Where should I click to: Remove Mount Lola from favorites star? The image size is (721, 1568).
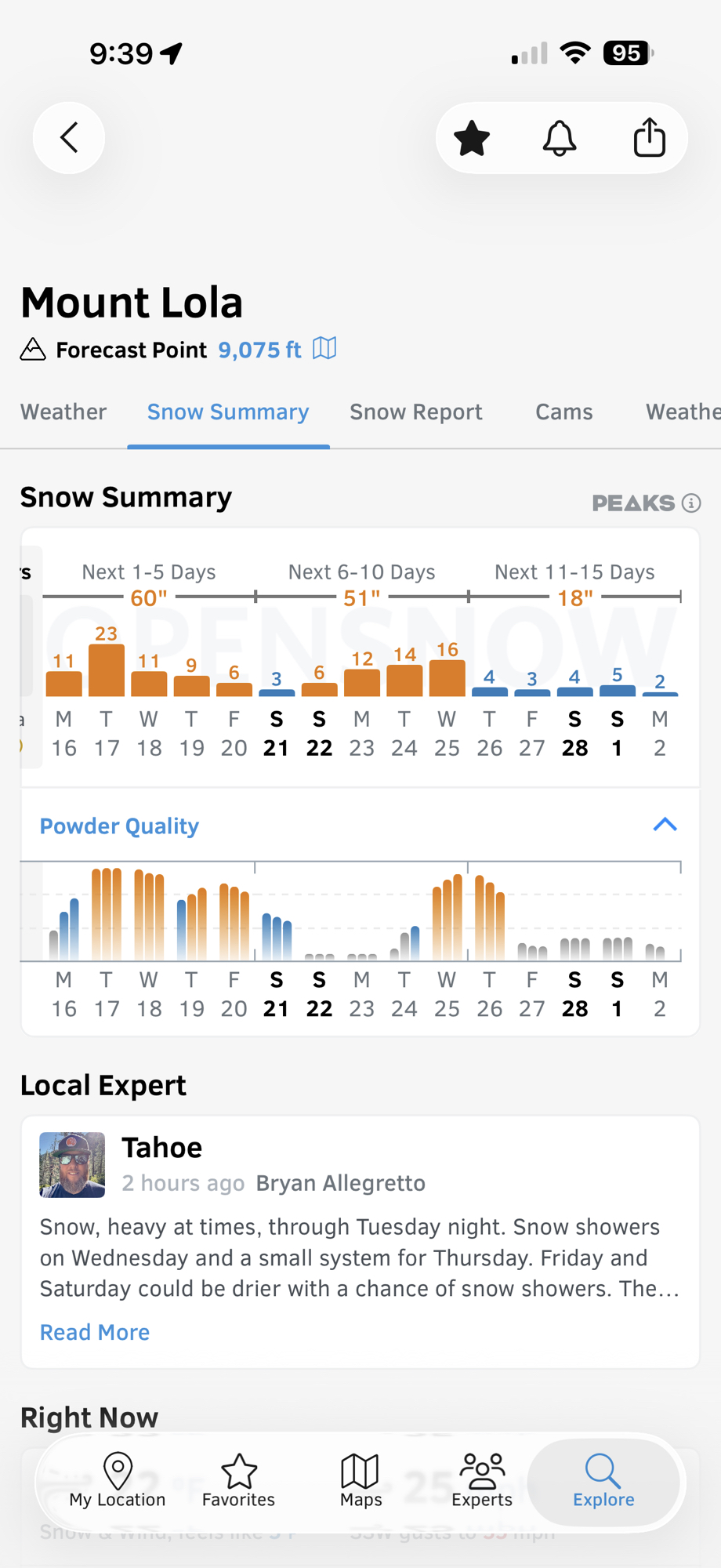pos(472,138)
